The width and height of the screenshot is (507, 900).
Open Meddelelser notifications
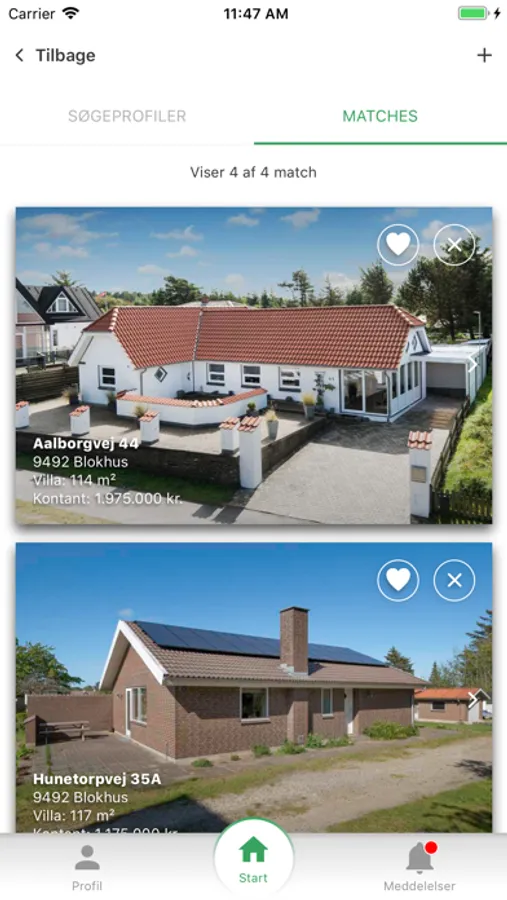pos(420,868)
